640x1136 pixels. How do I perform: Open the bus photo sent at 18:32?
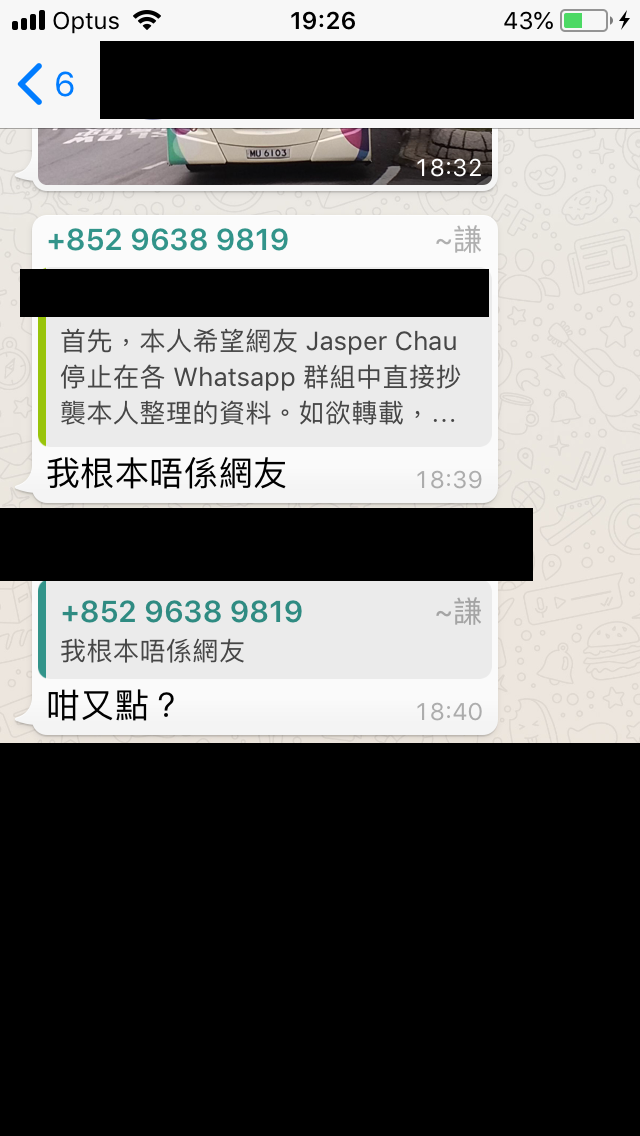265,156
